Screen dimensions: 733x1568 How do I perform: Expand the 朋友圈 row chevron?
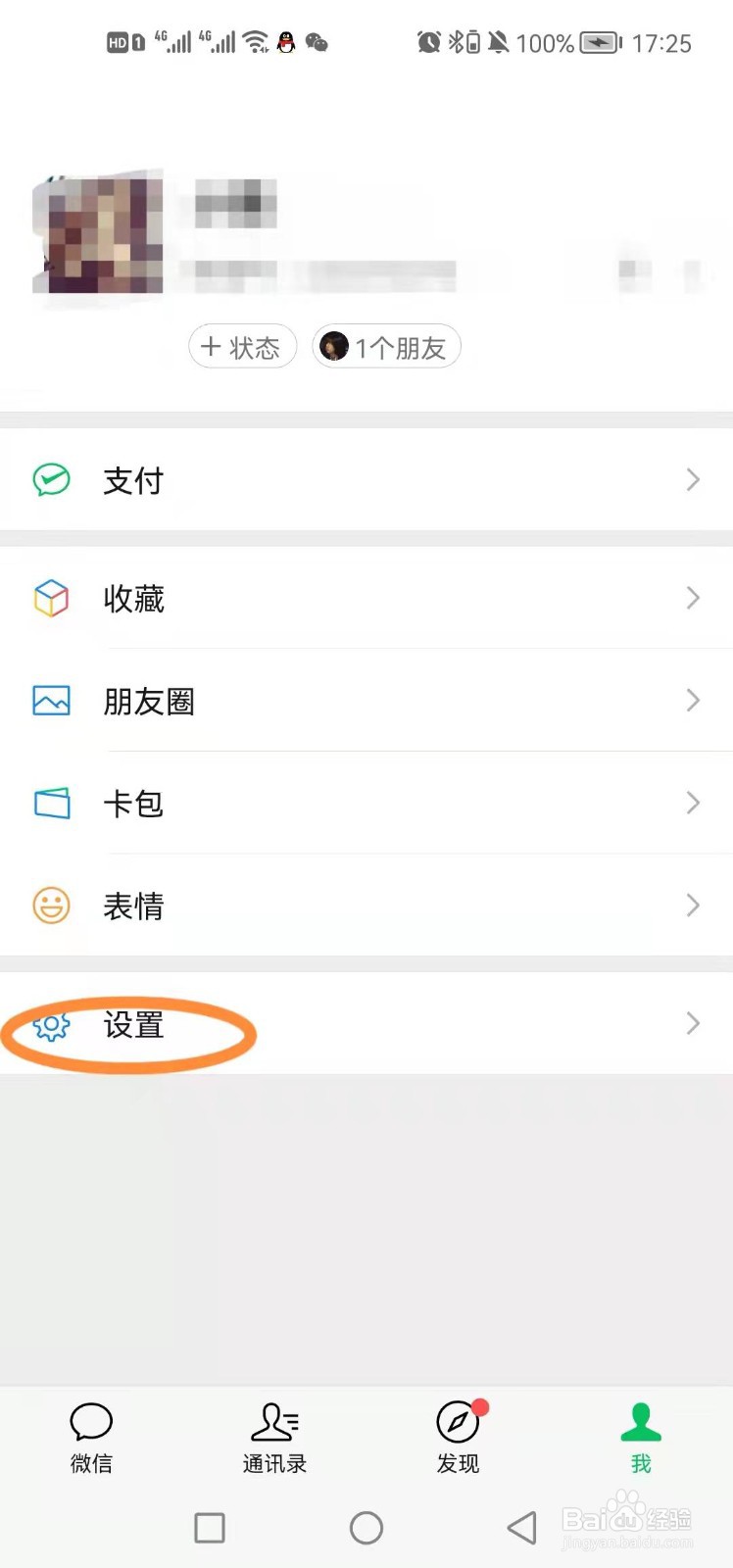694,701
